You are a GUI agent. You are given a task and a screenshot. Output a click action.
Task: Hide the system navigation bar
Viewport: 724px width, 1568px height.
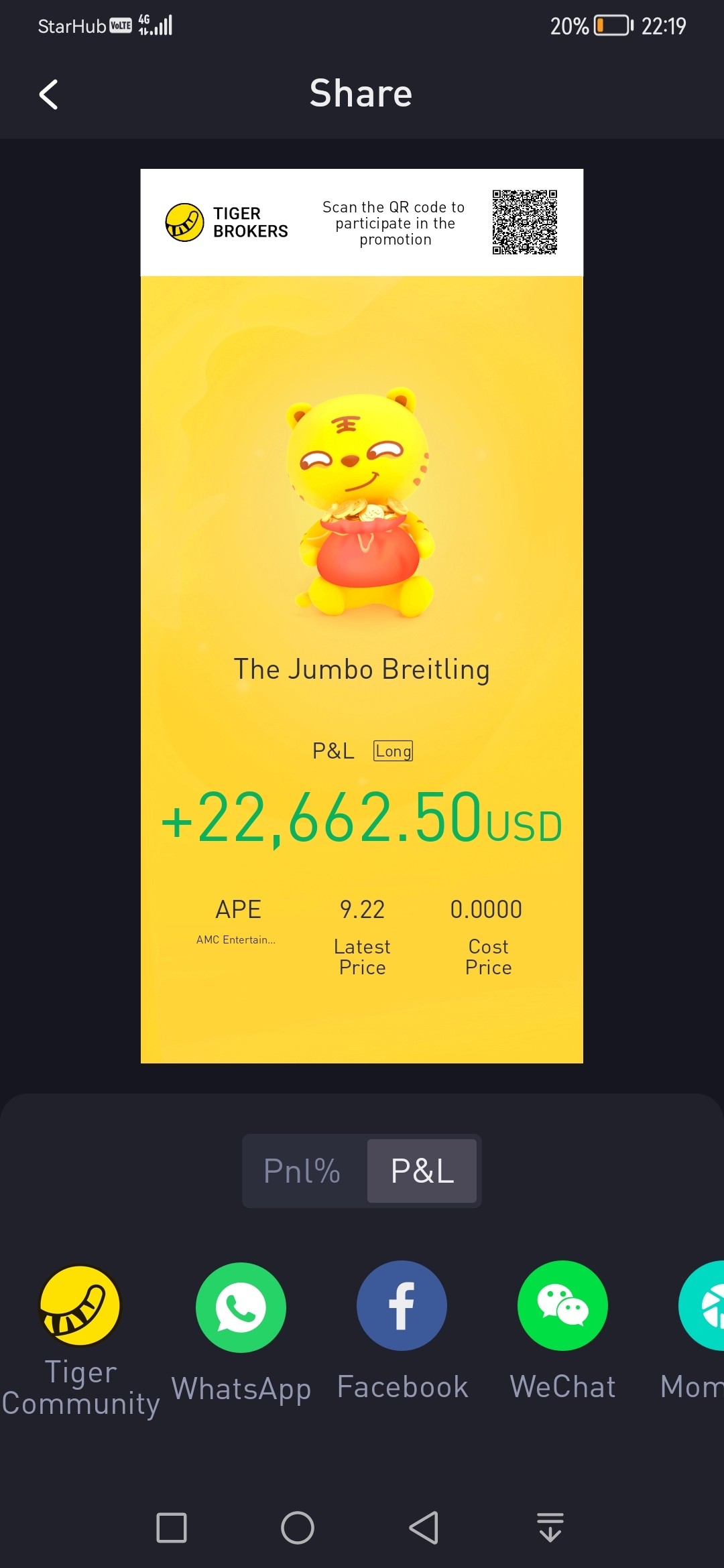point(550,1528)
